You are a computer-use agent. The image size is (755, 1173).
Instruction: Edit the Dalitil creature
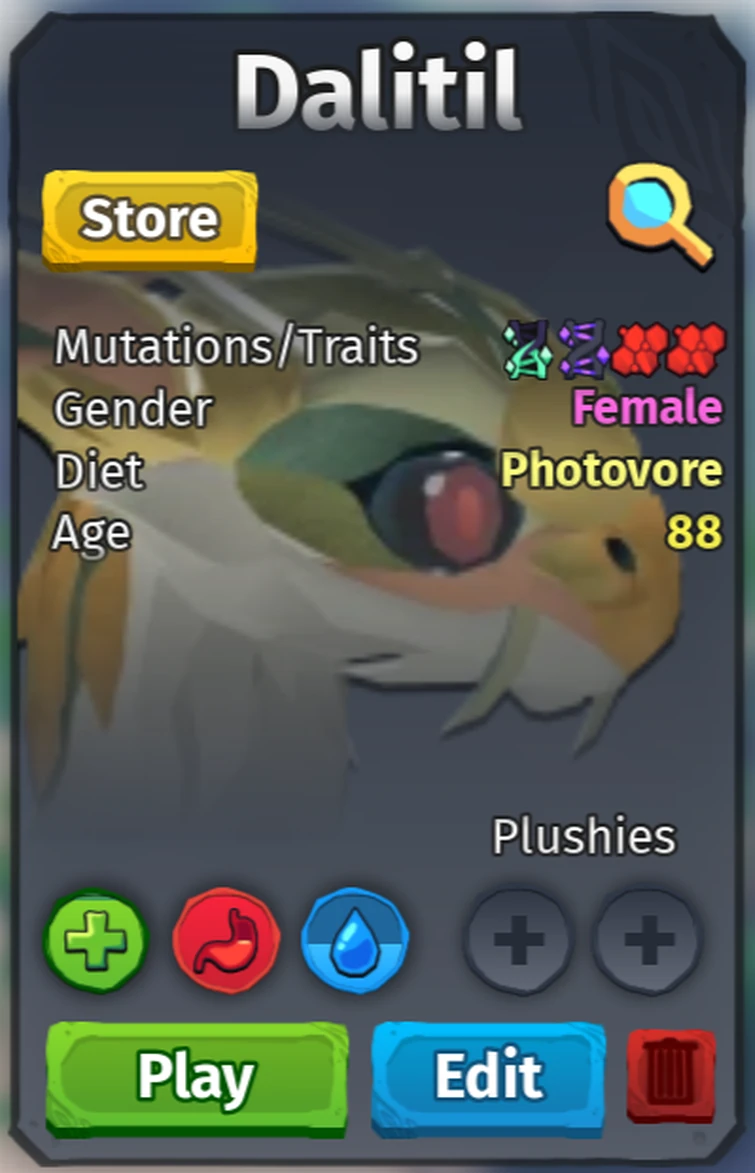point(488,1077)
